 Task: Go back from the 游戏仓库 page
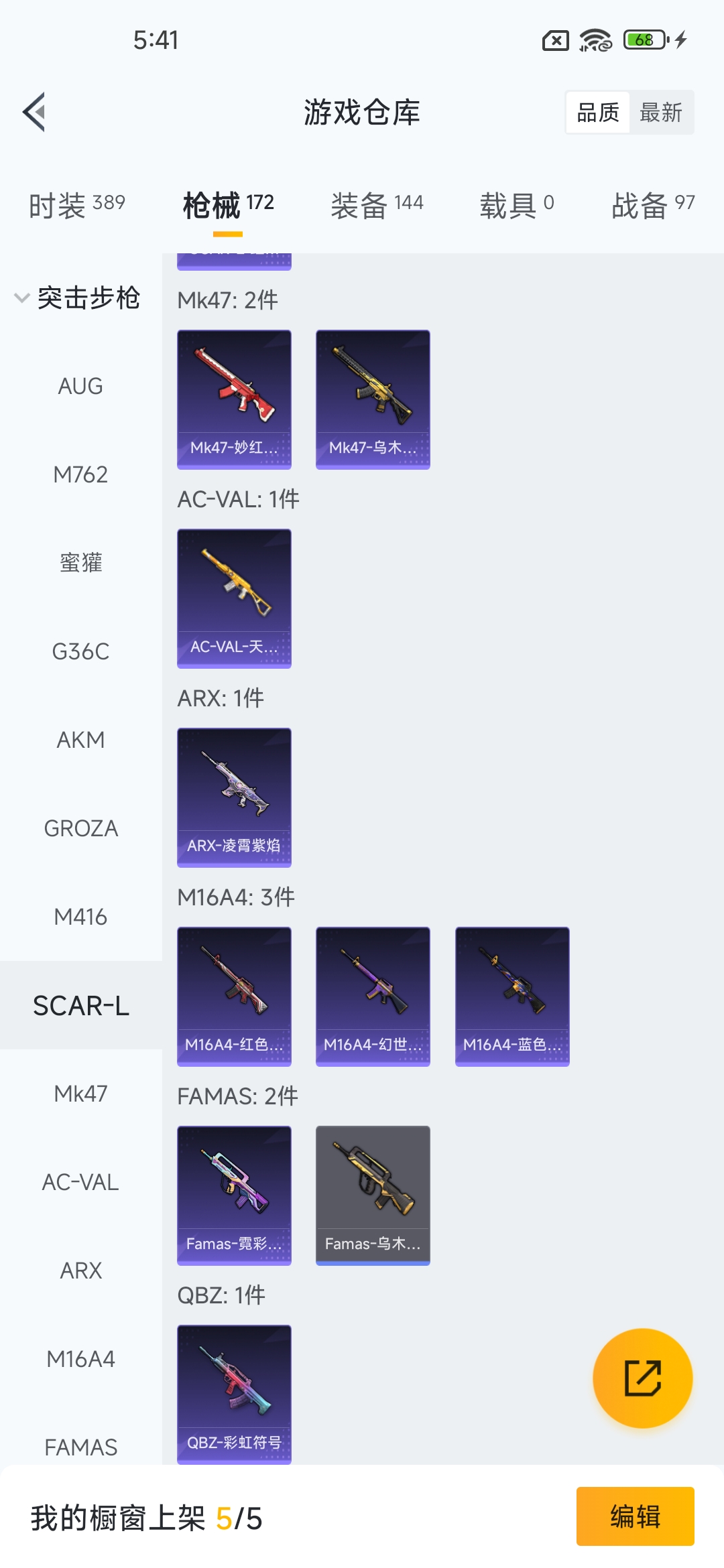tap(35, 112)
